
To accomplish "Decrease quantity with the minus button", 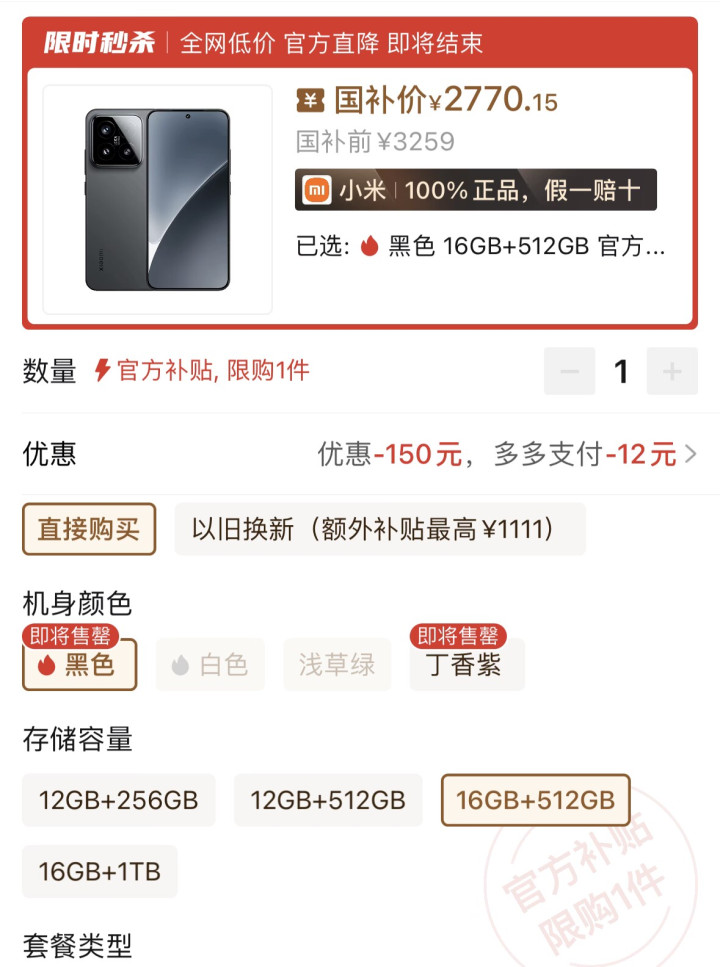I will pos(569,372).
